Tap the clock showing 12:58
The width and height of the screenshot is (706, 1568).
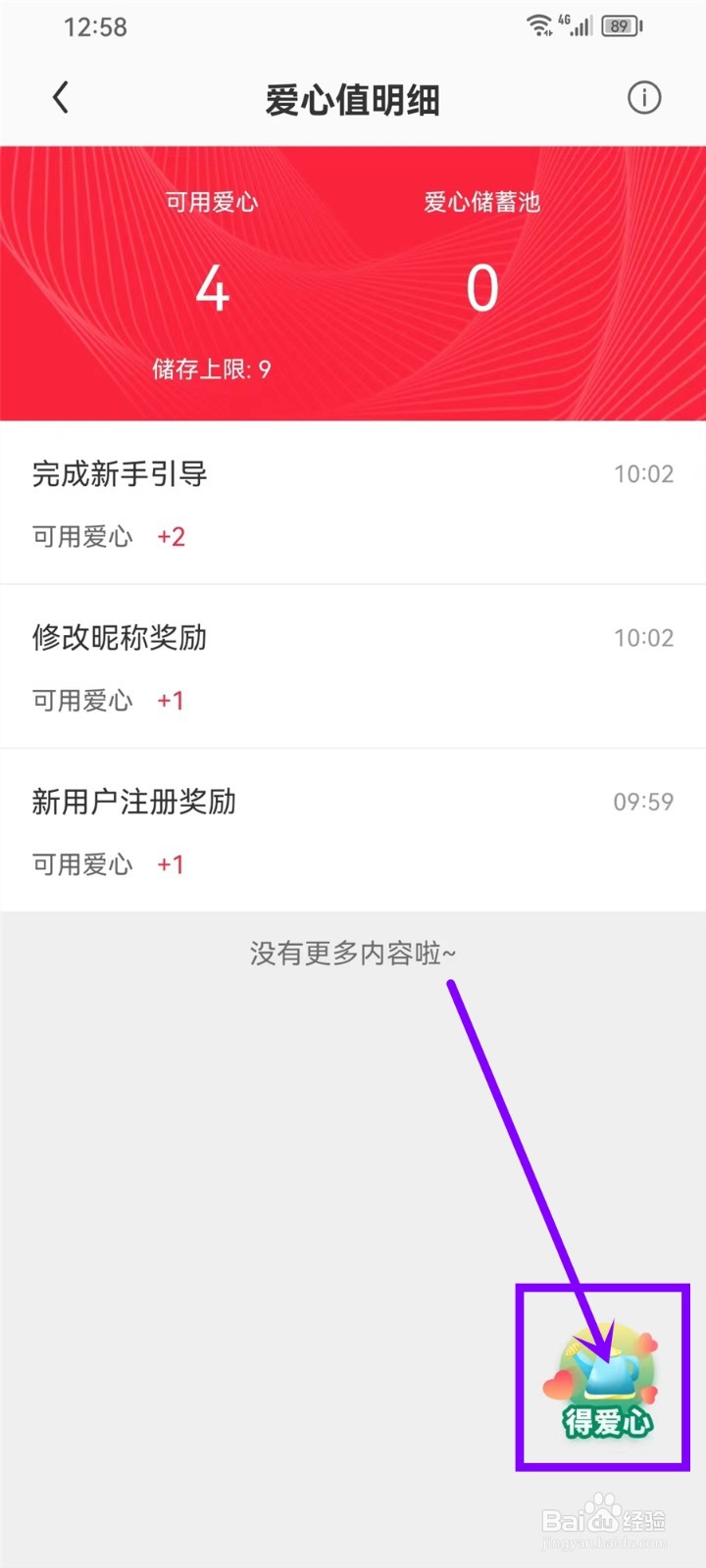95,26
